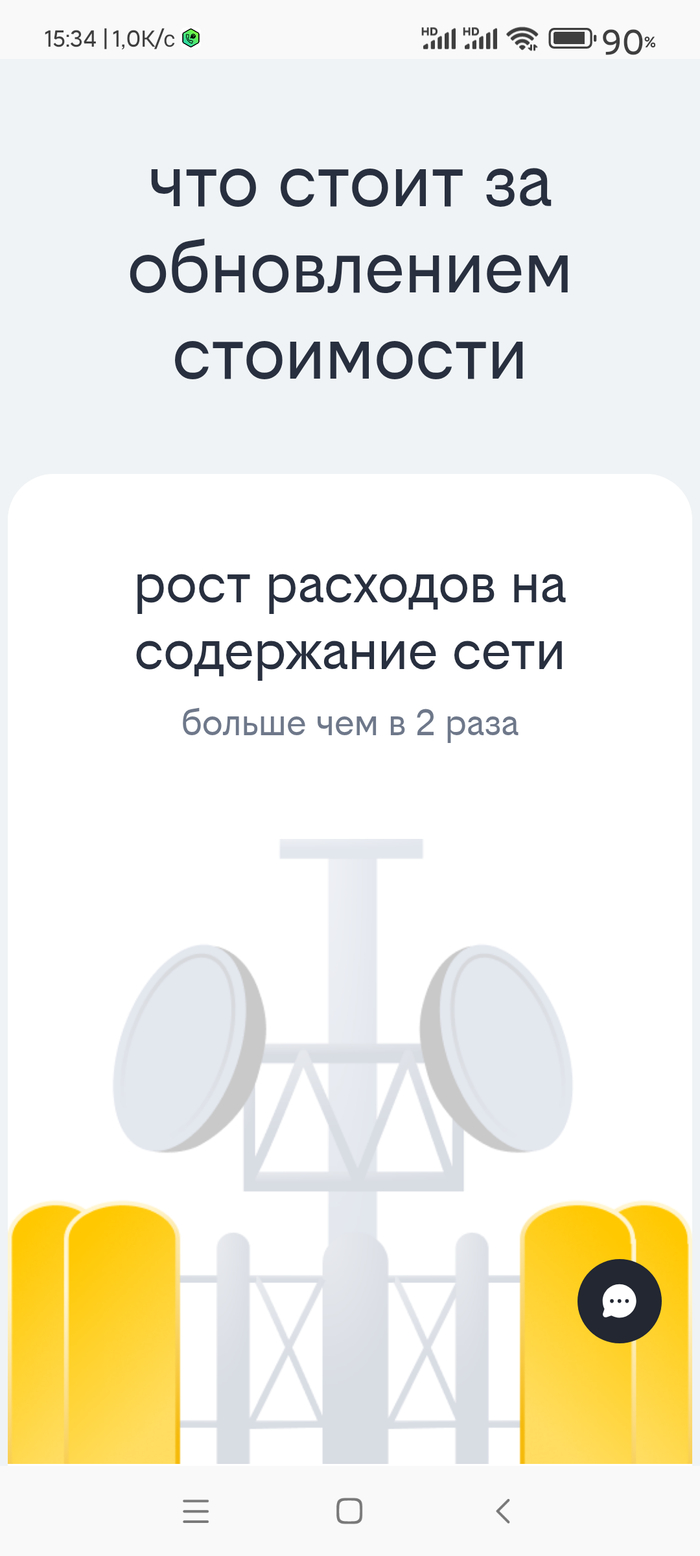Open the recent apps menu
The image size is (700, 1556).
coord(196,1511)
